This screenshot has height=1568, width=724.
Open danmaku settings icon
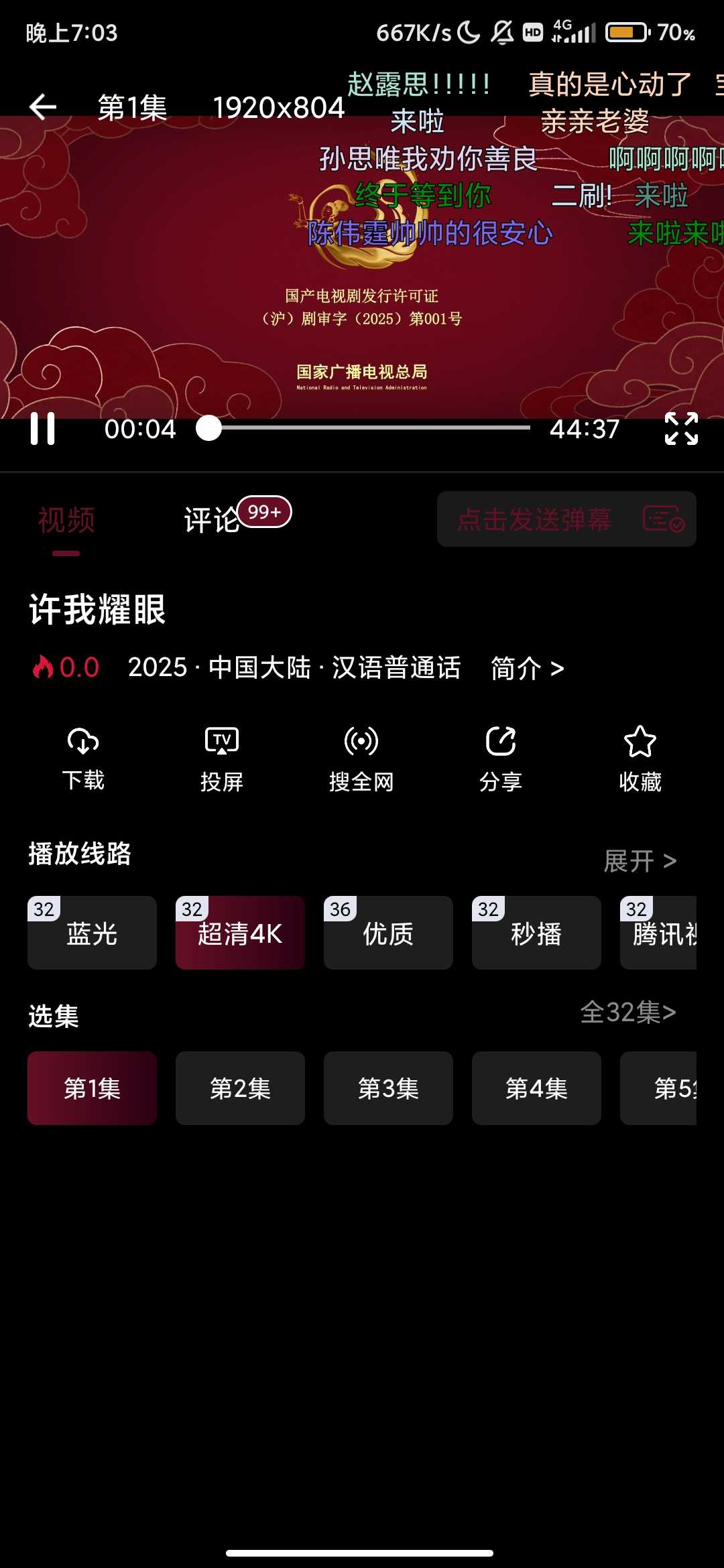663,519
